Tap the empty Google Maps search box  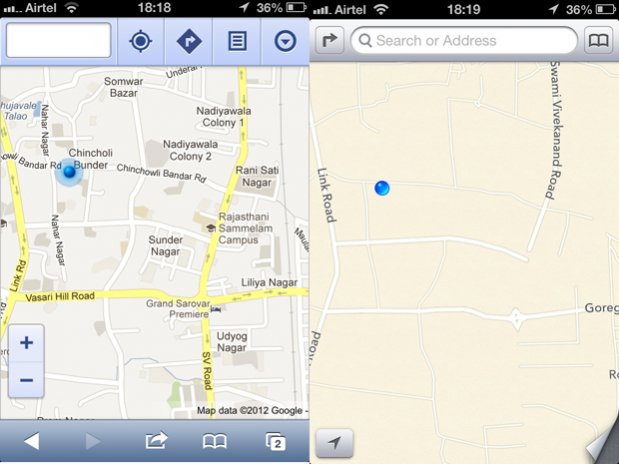pyautogui.click(x=59, y=41)
